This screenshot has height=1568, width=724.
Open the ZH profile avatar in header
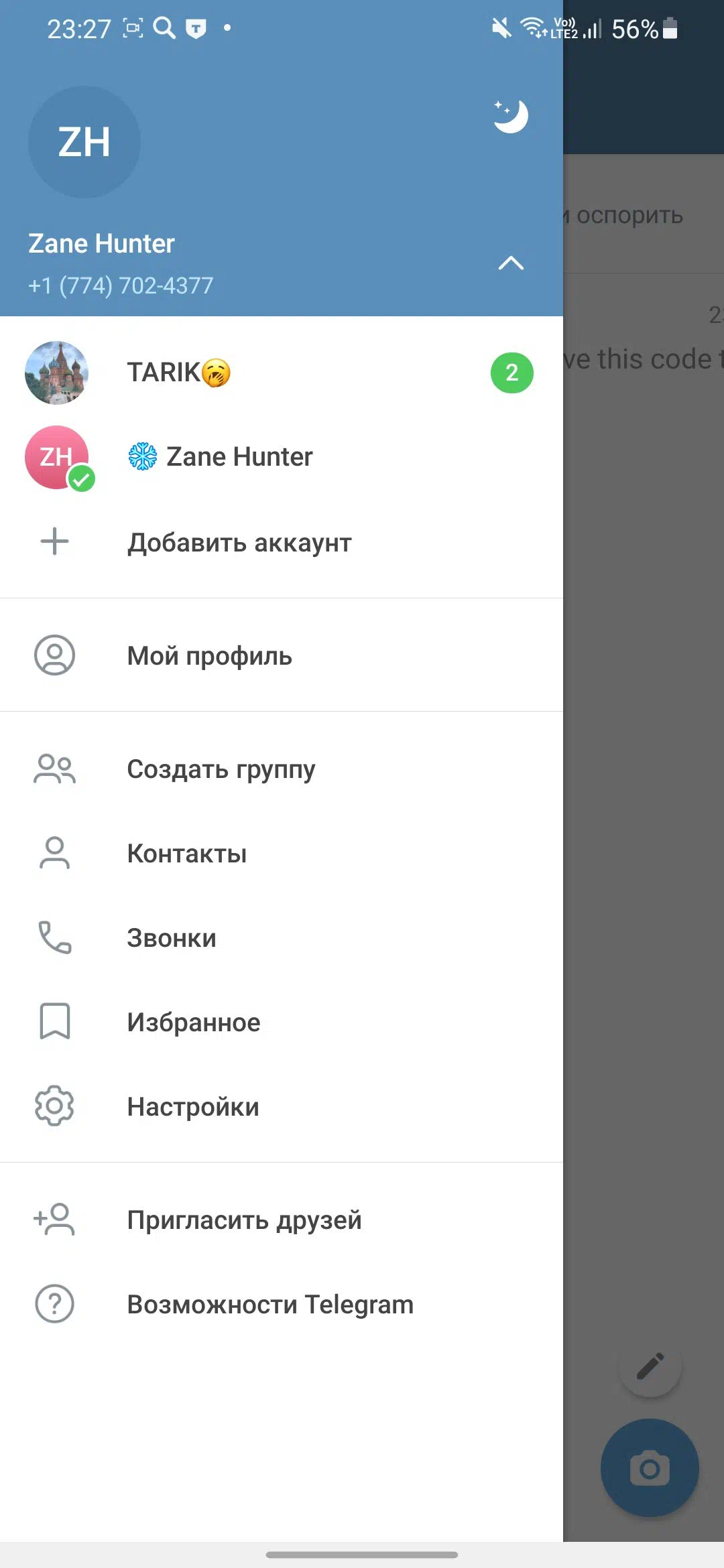tap(84, 142)
